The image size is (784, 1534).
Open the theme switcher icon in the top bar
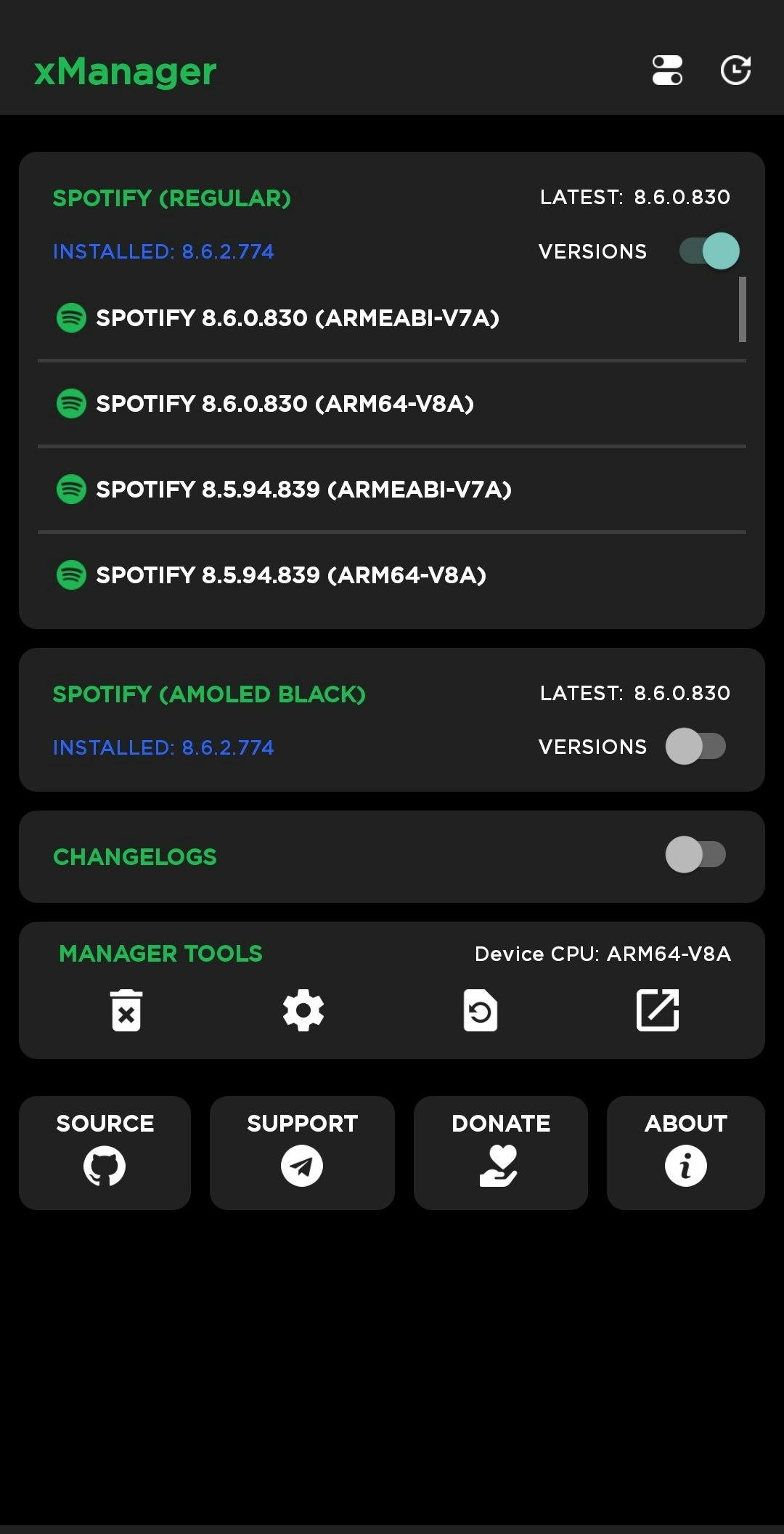coord(666,70)
